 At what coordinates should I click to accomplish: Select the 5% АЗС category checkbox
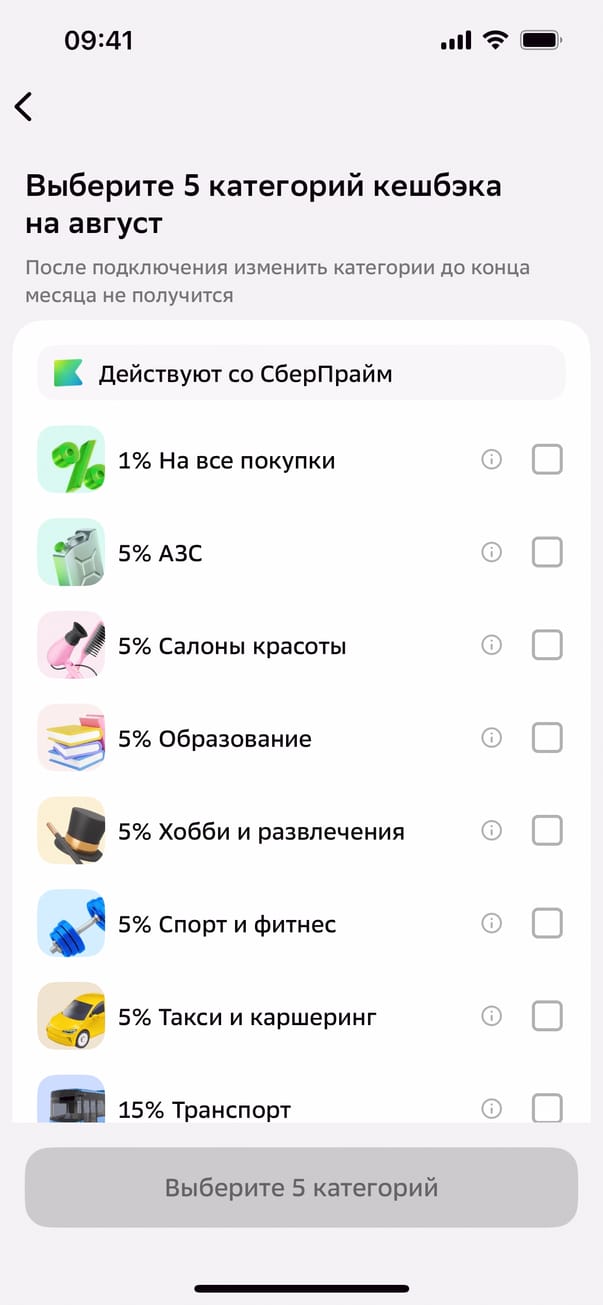[x=547, y=552]
